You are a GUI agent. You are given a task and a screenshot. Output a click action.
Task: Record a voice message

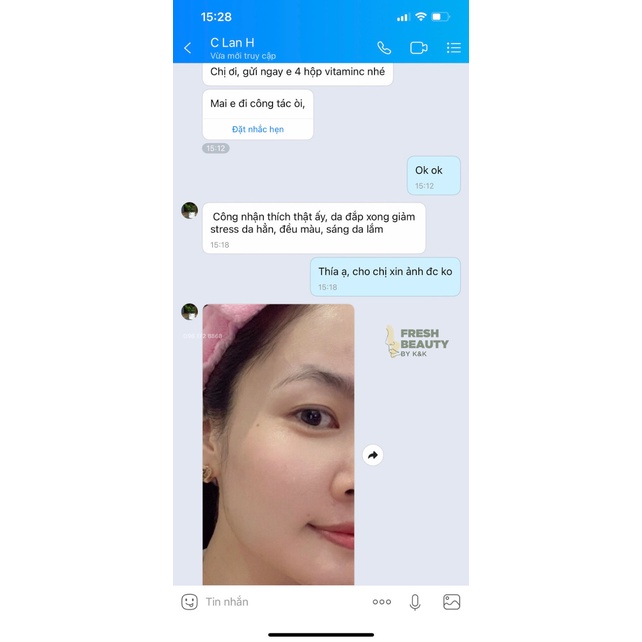[415, 602]
